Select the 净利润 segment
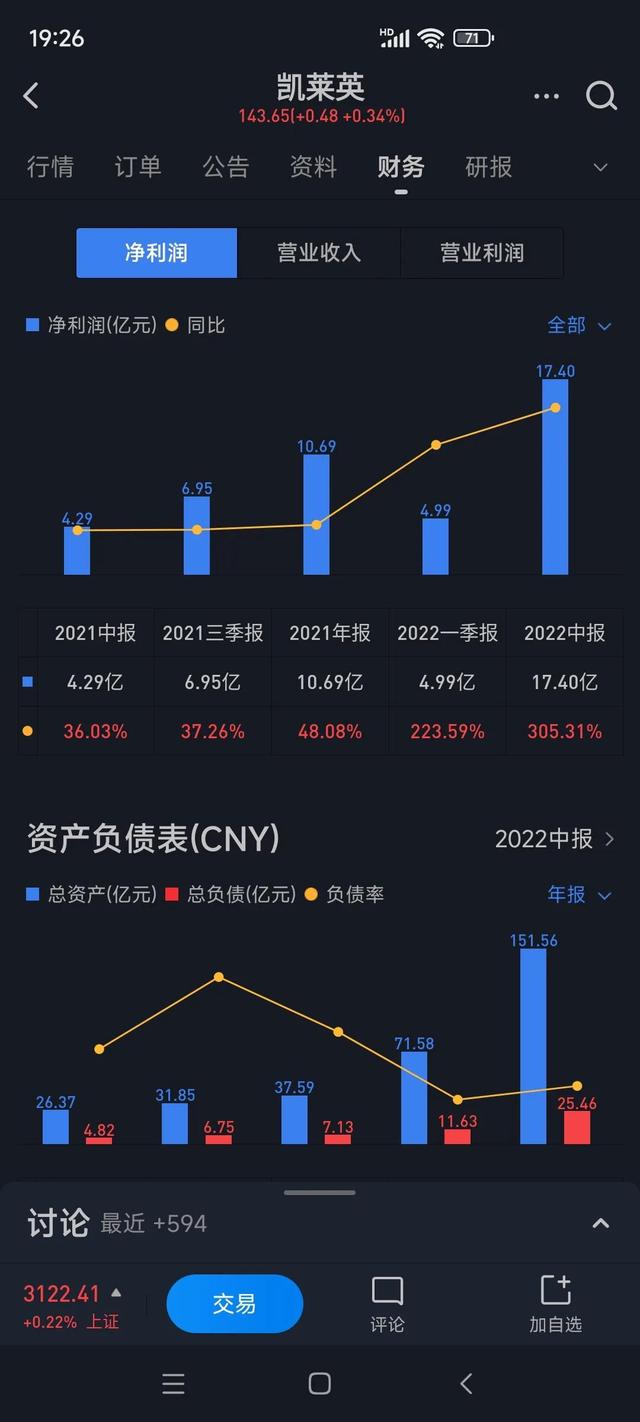 [157, 253]
